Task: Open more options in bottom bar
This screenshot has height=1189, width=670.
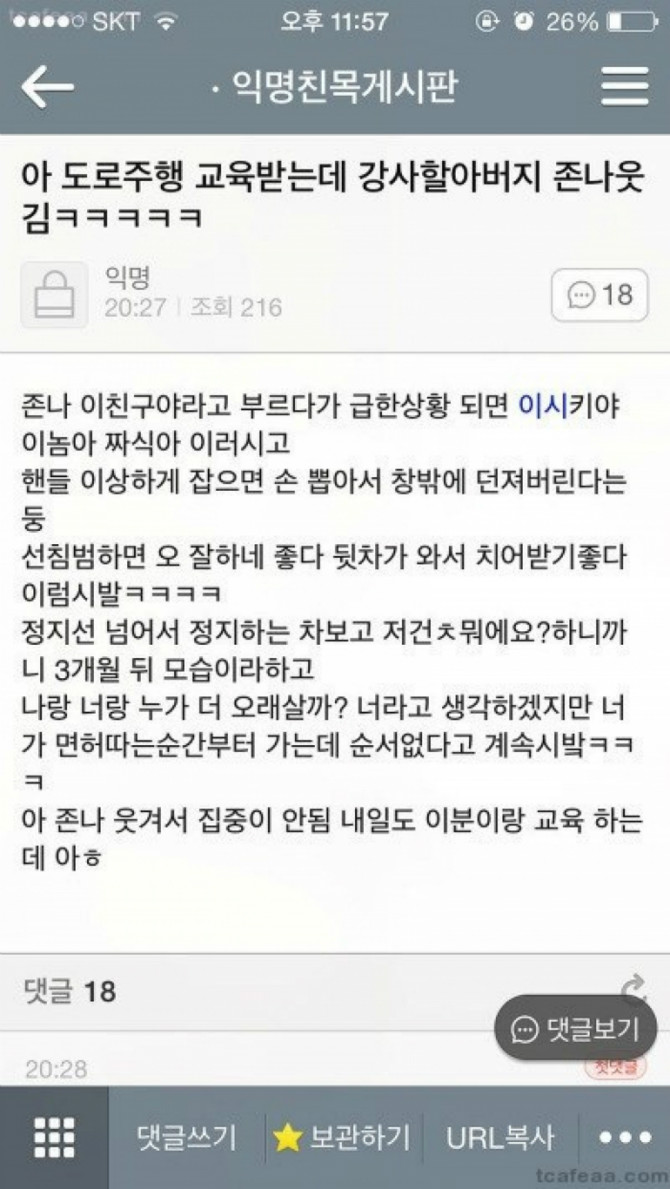Action: [x=625, y=1138]
